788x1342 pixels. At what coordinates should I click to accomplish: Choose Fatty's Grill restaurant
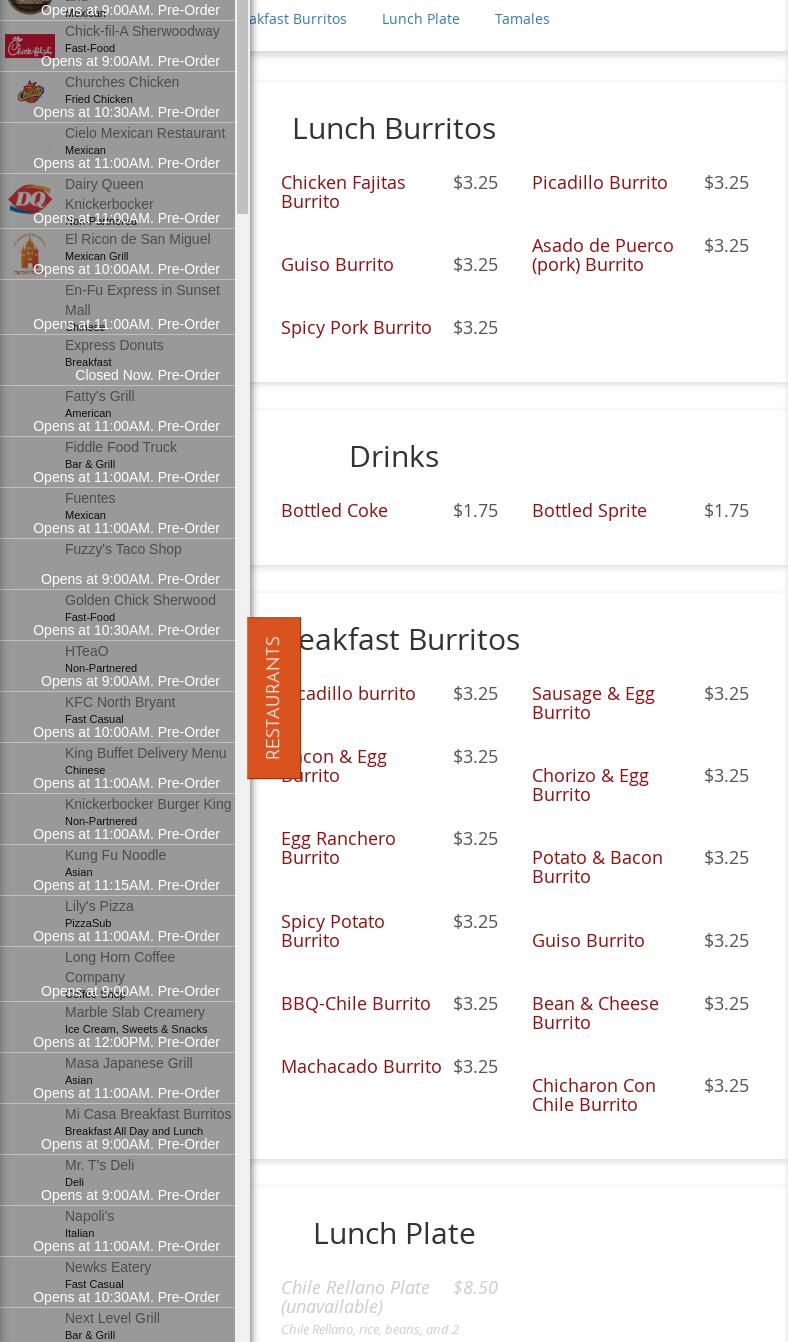point(99,397)
